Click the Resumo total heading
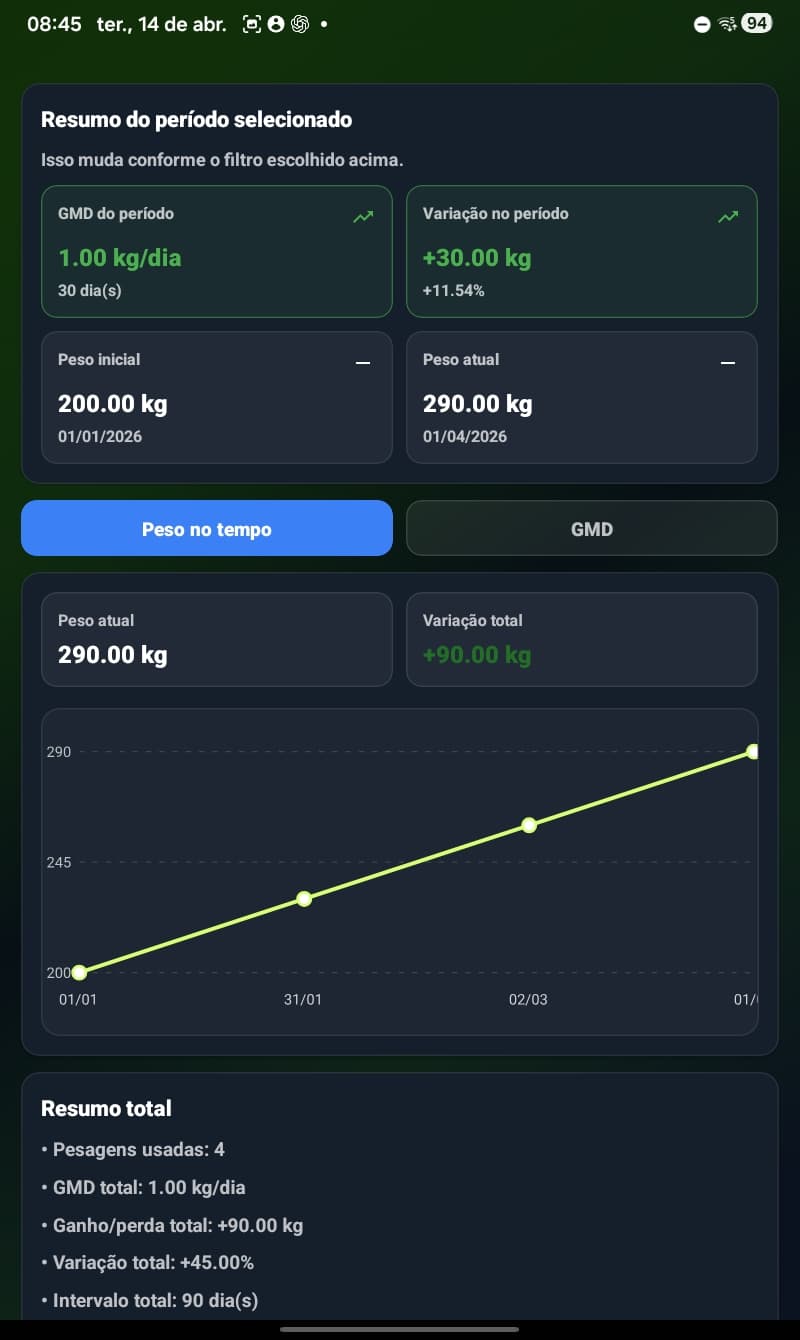Screen dimensions: 800x1340 pyautogui.click(x=106, y=1108)
